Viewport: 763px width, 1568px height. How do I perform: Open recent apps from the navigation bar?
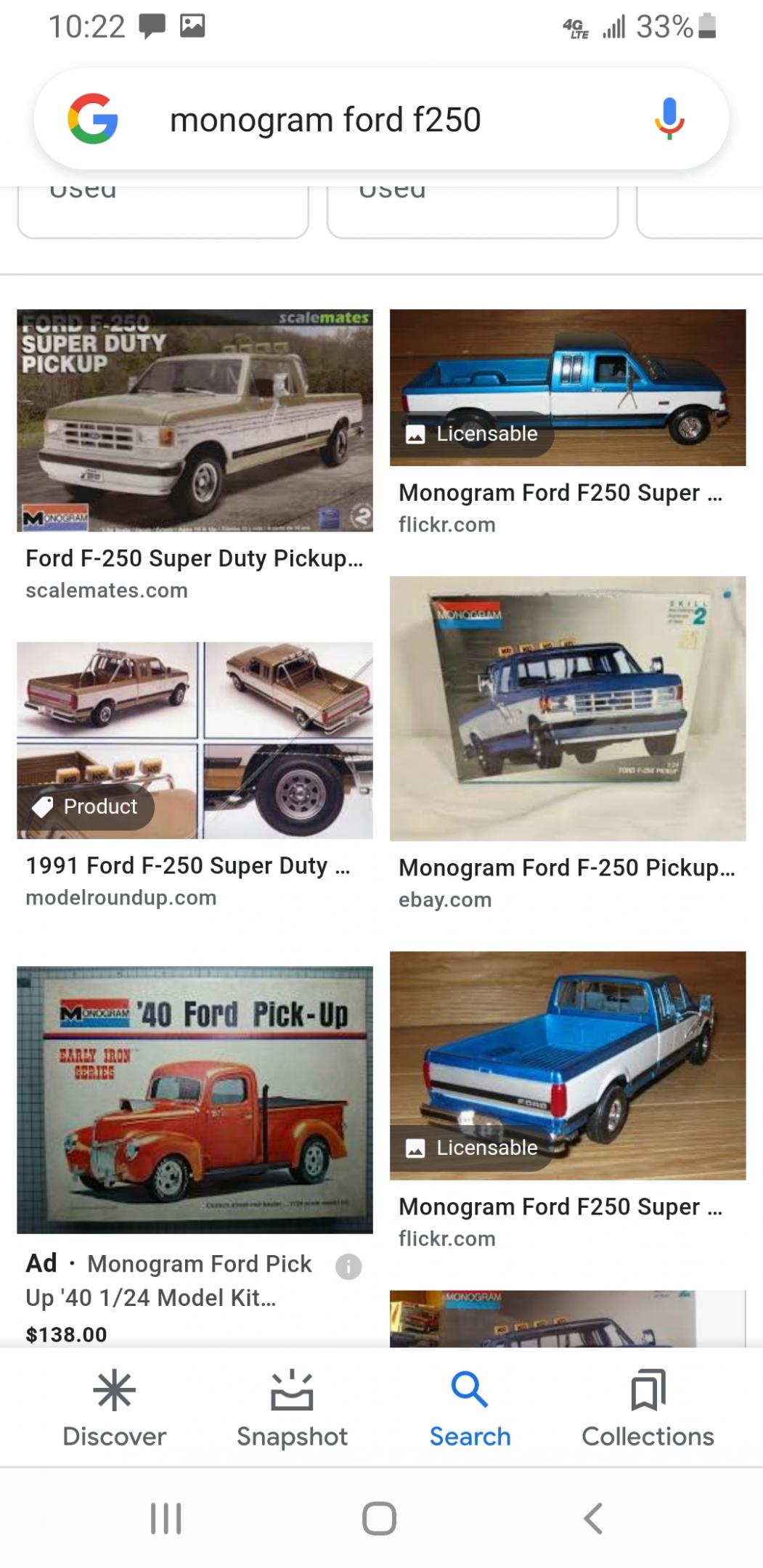166,1518
